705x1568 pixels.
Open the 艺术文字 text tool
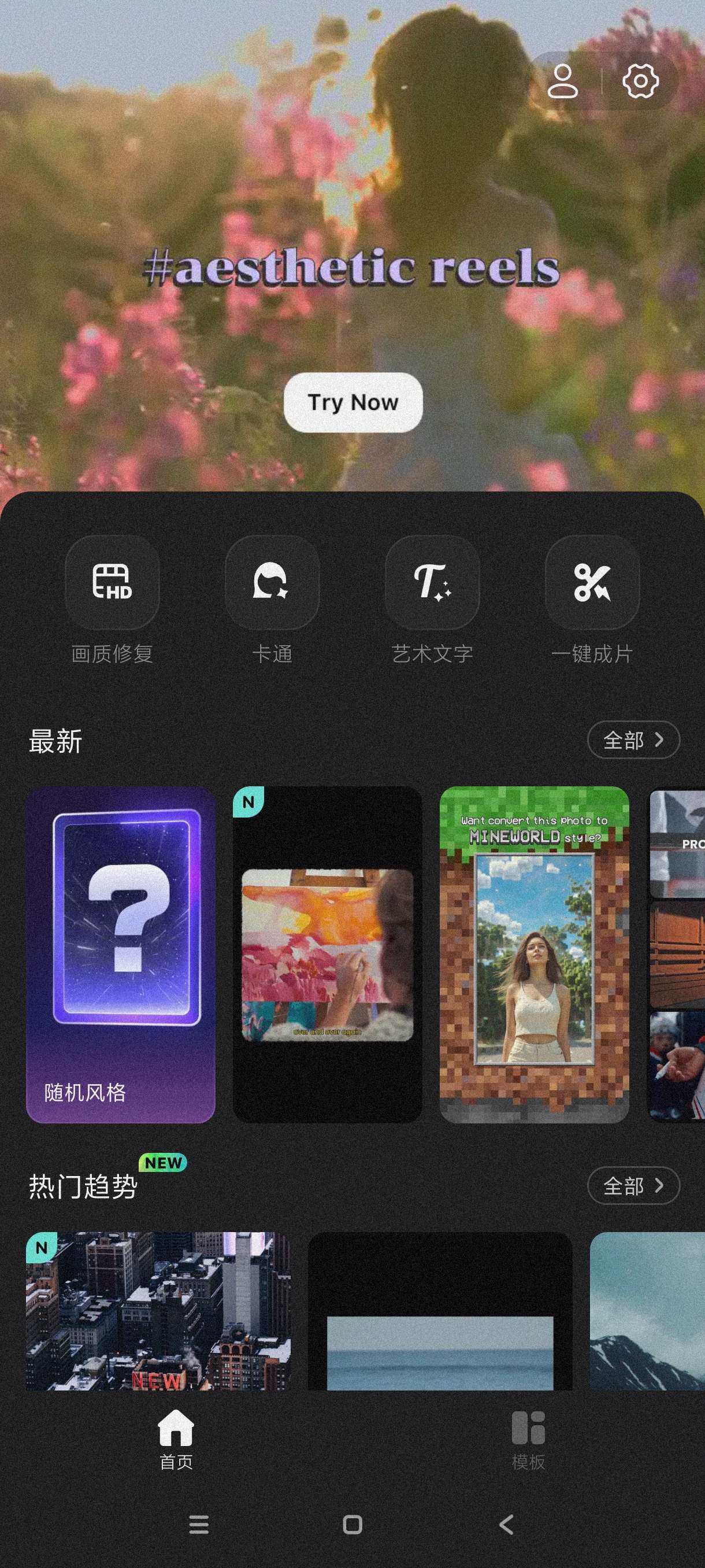(x=432, y=583)
